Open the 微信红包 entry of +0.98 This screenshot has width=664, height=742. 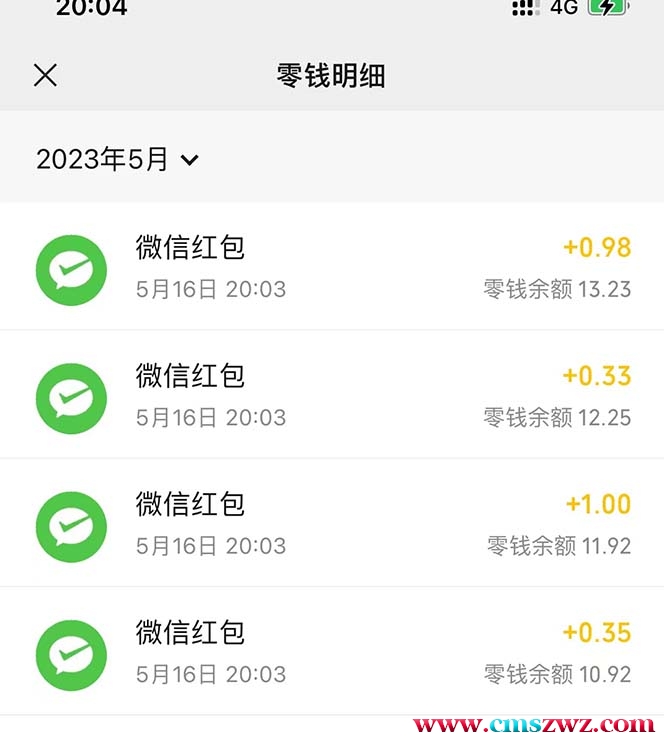[x=332, y=268]
